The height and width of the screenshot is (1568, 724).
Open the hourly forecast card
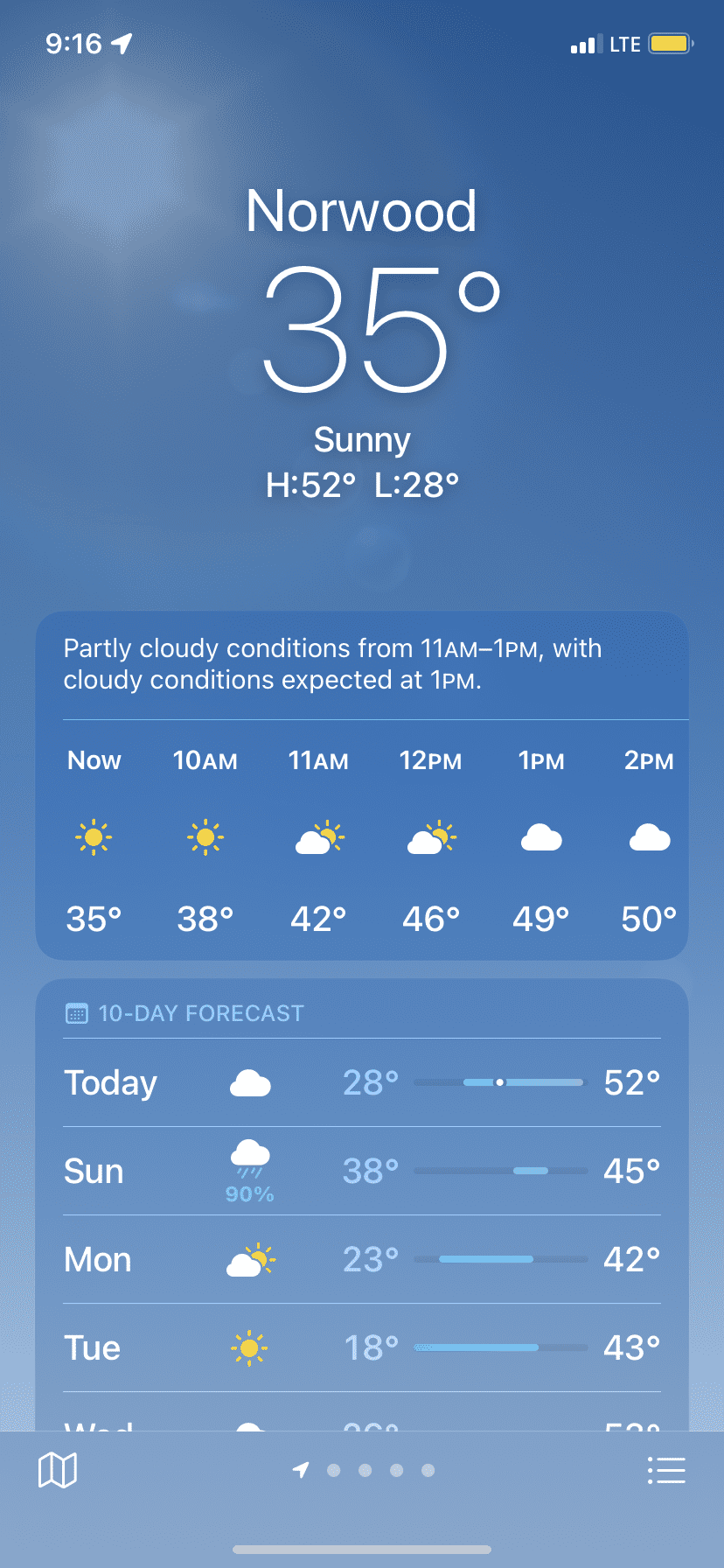tap(361, 840)
